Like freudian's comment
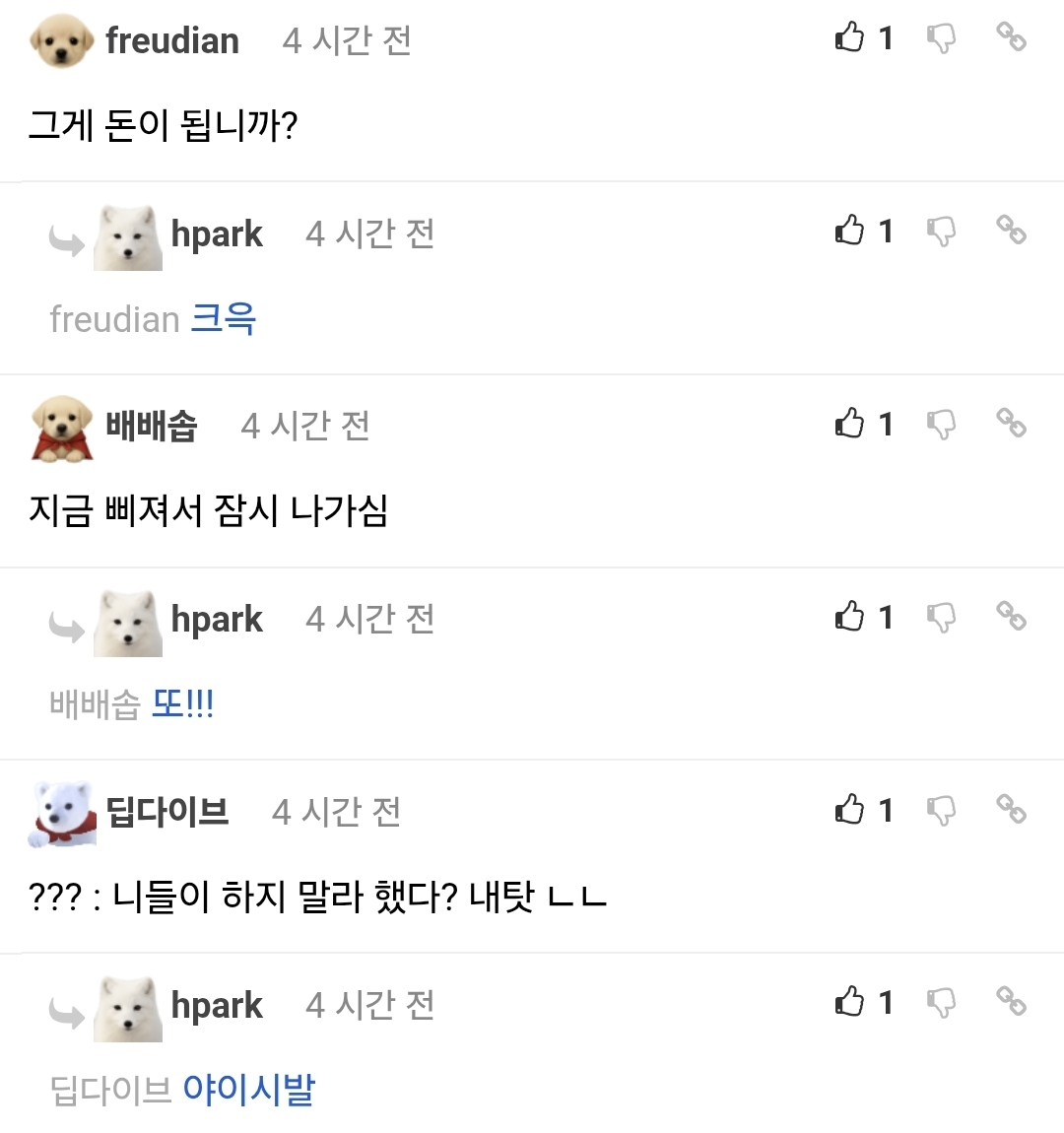This screenshot has height=1133, width=1064. pyautogui.click(x=849, y=37)
